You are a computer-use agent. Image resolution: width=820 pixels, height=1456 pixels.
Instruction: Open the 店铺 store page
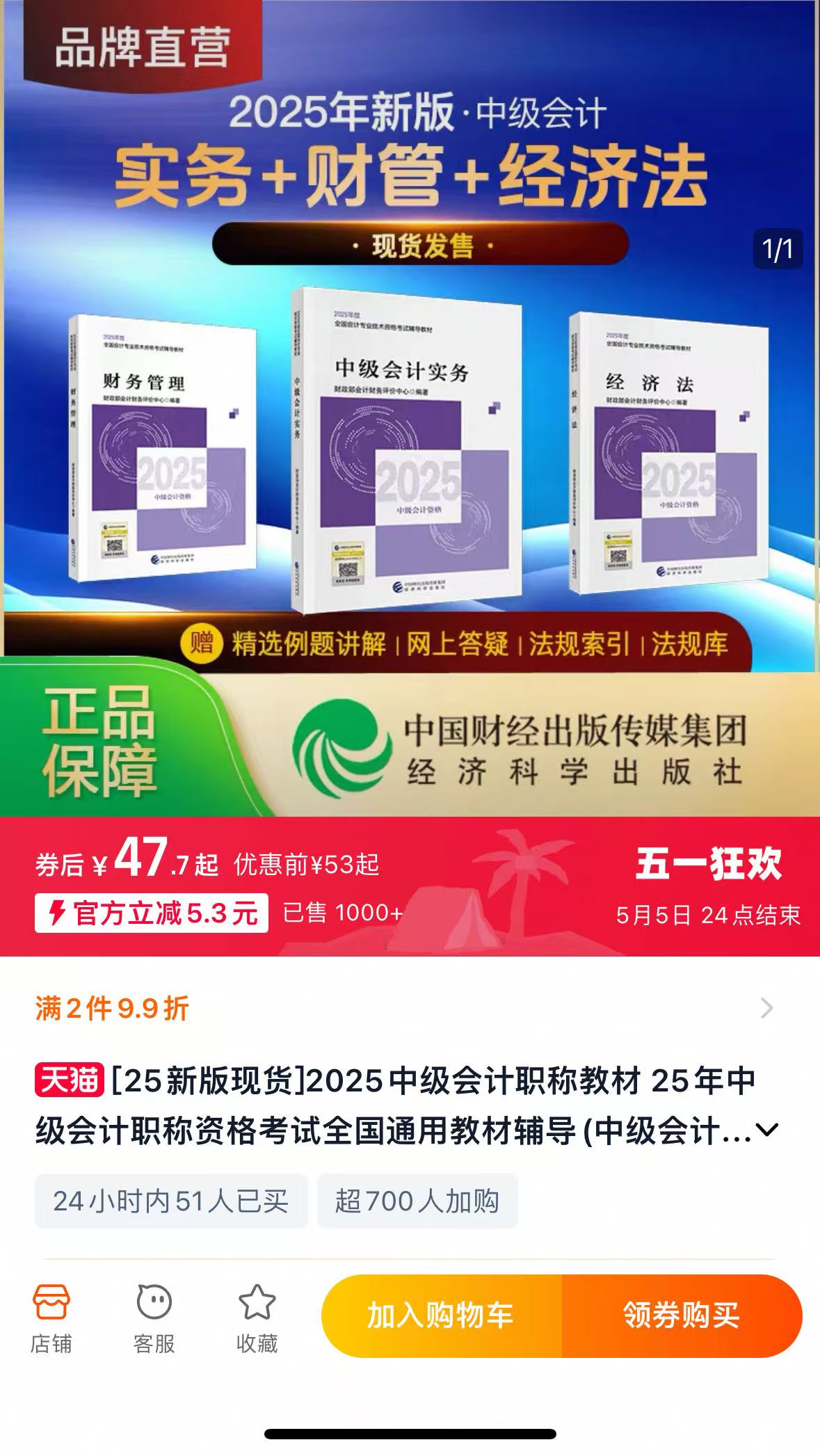pyautogui.click(x=51, y=1318)
